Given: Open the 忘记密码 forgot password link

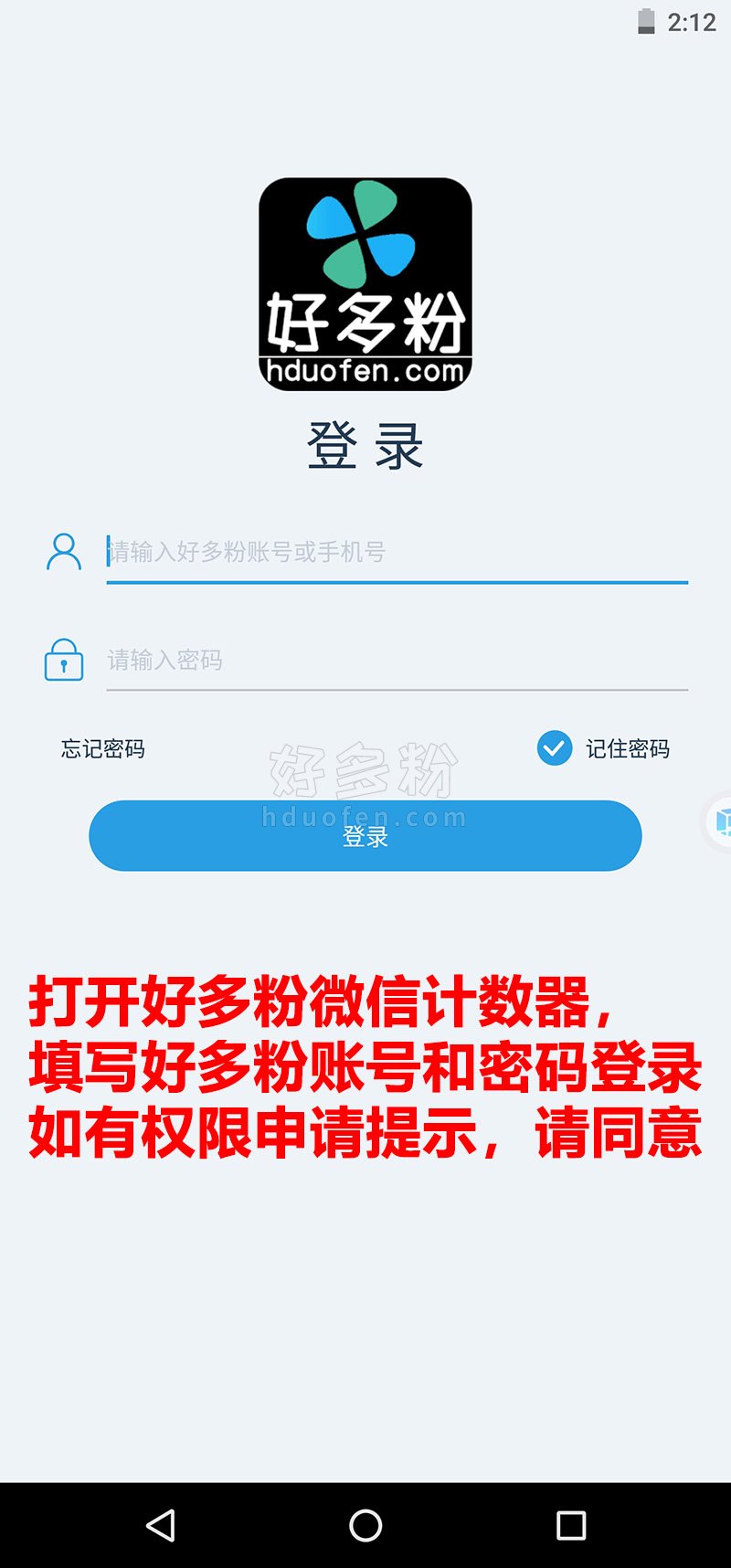Looking at the screenshot, I should click(x=103, y=749).
